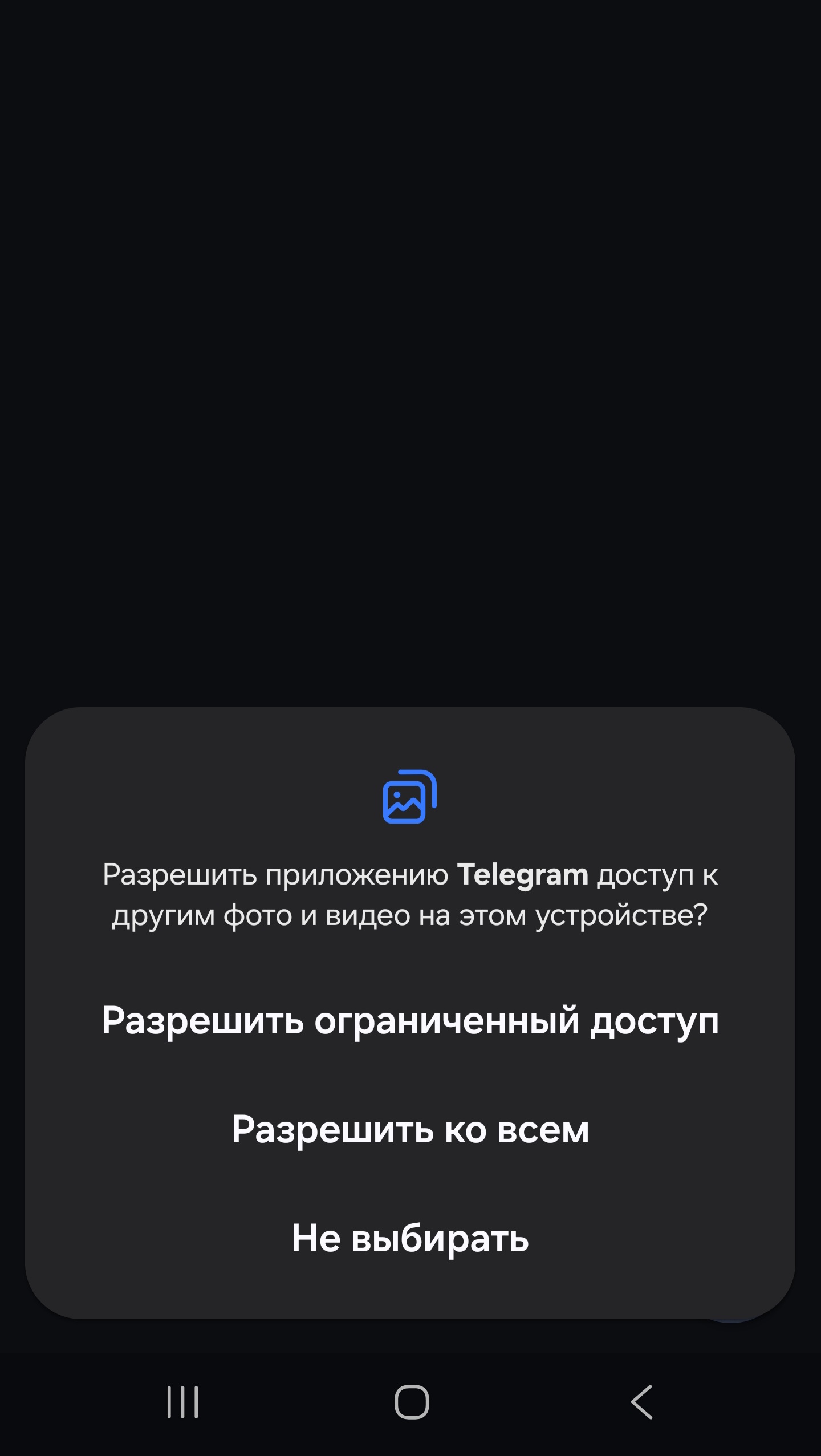The width and height of the screenshot is (821, 1456).
Task: Choose 'Разрешить ограниченный доступ' option
Action: pos(410,1021)
